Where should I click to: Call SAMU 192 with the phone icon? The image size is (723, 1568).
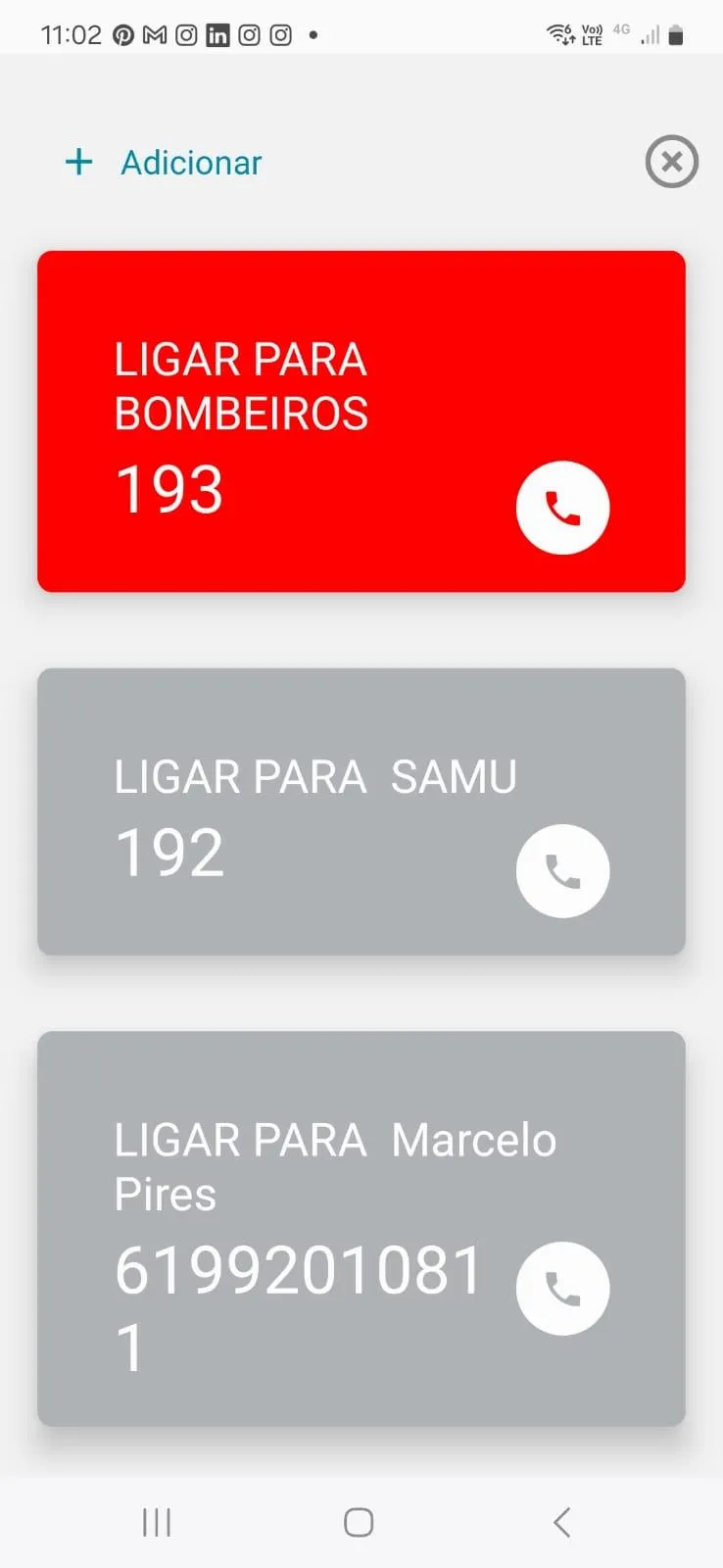click(563, 871)
